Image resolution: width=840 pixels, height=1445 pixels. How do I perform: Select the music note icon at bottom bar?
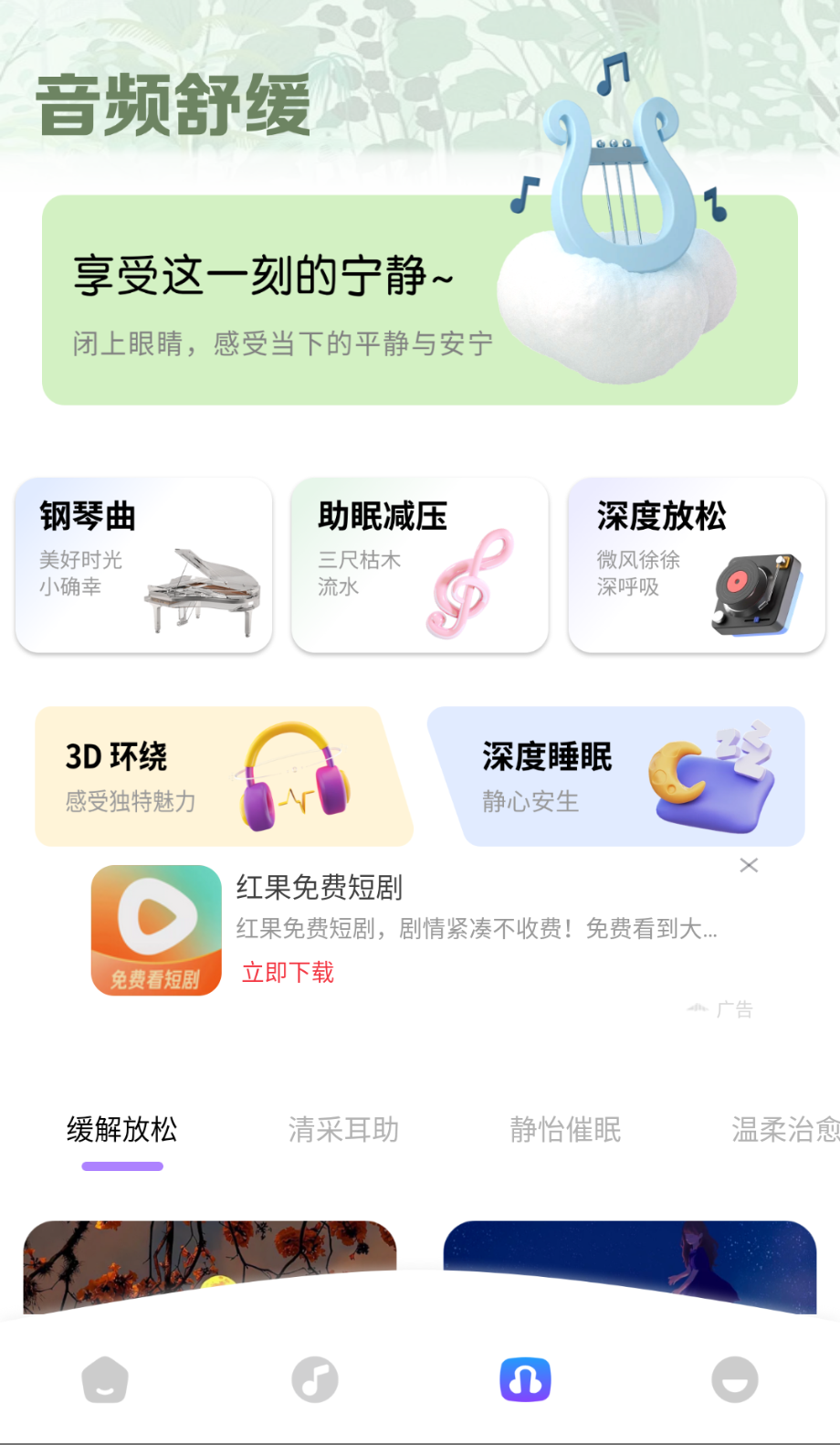[314, 1379]
